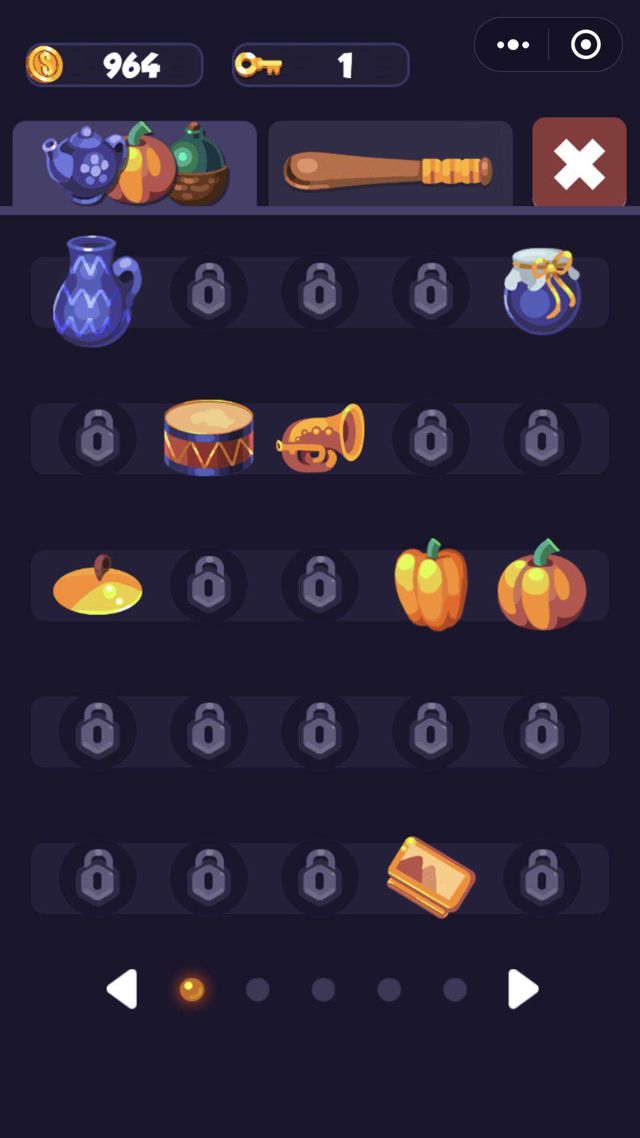Choose the red drum item

coord(208,438)
